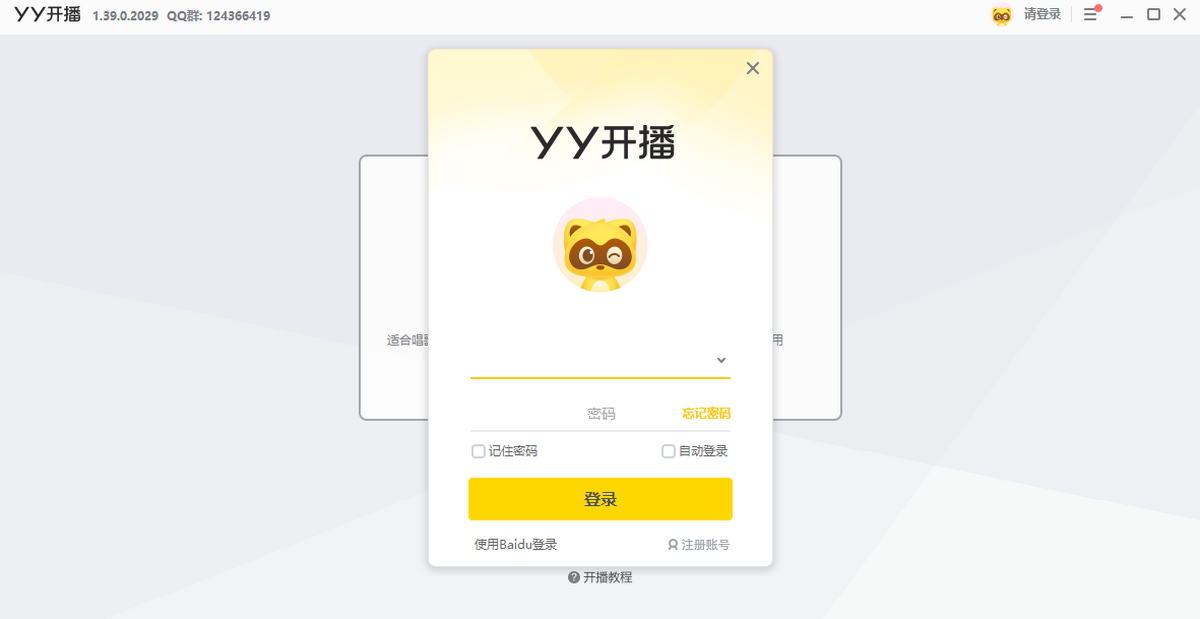Open the 忘记密码 link

(x=706, y=414)
